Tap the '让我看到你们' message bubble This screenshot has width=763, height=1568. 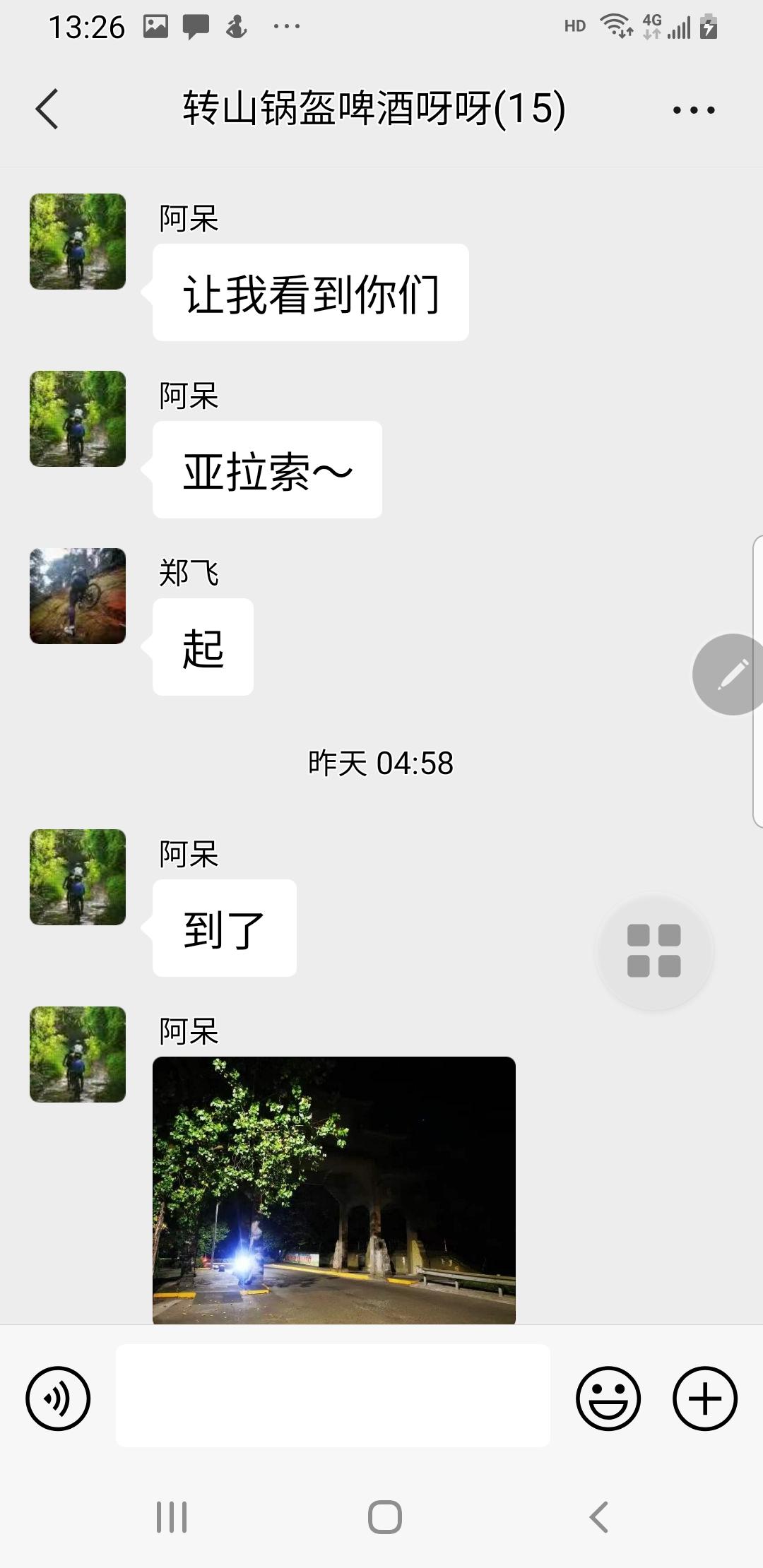(x=311, y=292)
